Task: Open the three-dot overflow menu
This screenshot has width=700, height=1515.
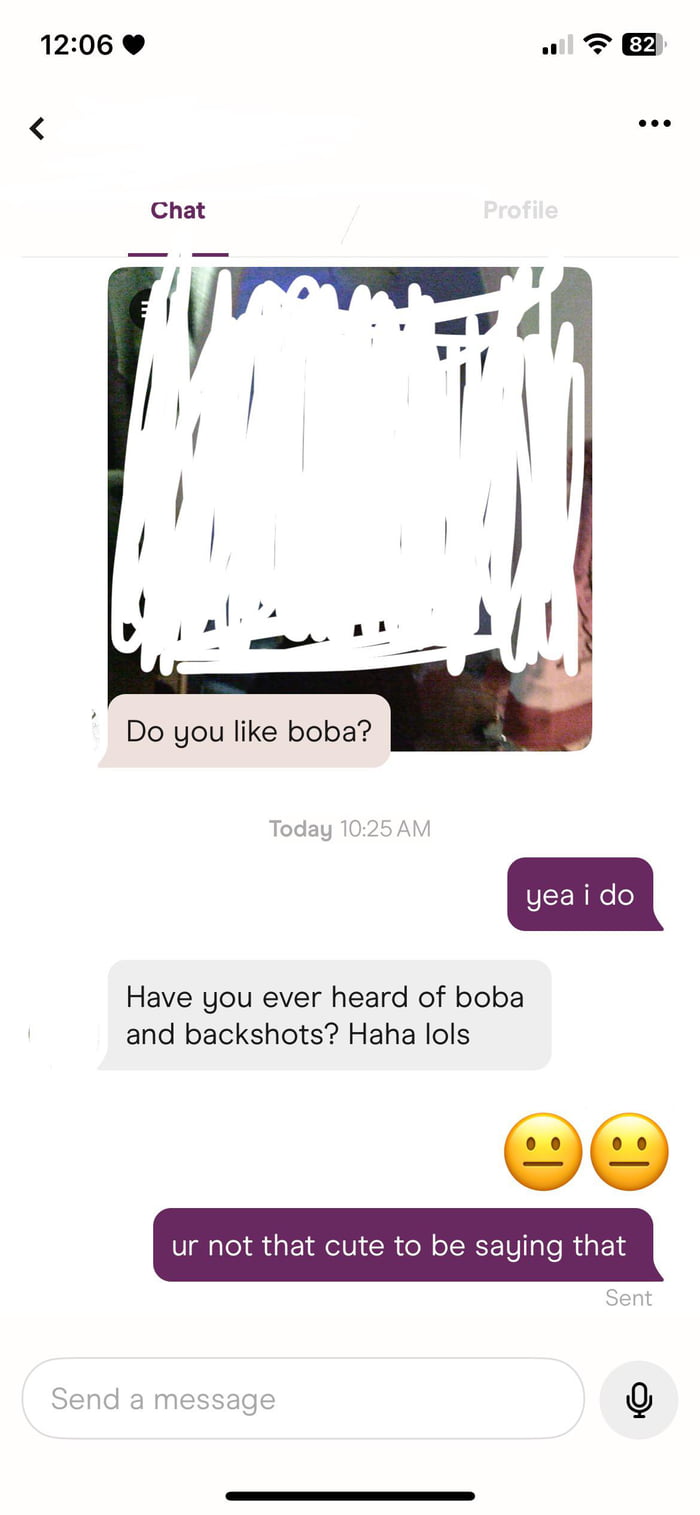Action: (654, 124)
